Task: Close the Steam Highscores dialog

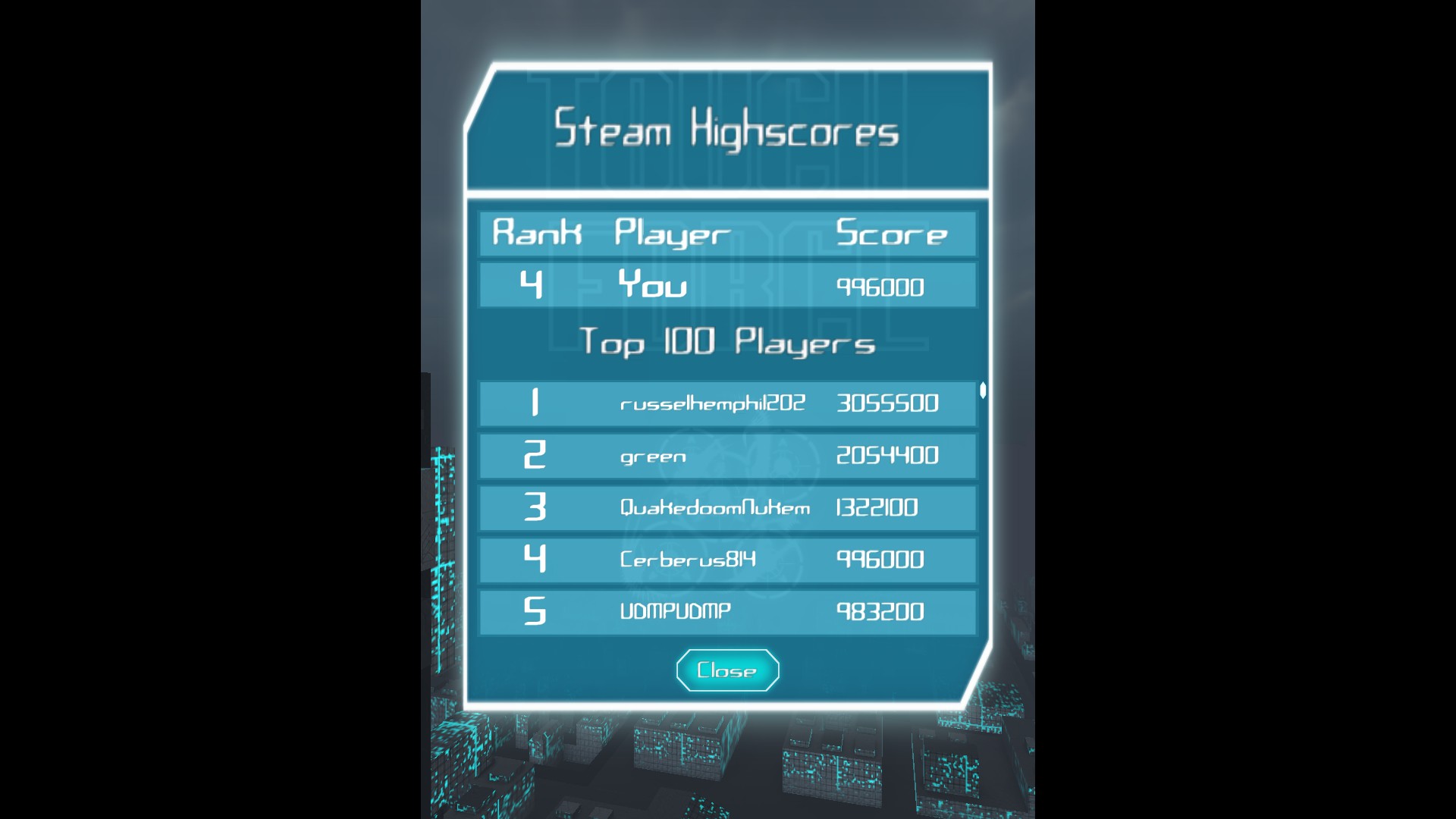Action: 727,670
